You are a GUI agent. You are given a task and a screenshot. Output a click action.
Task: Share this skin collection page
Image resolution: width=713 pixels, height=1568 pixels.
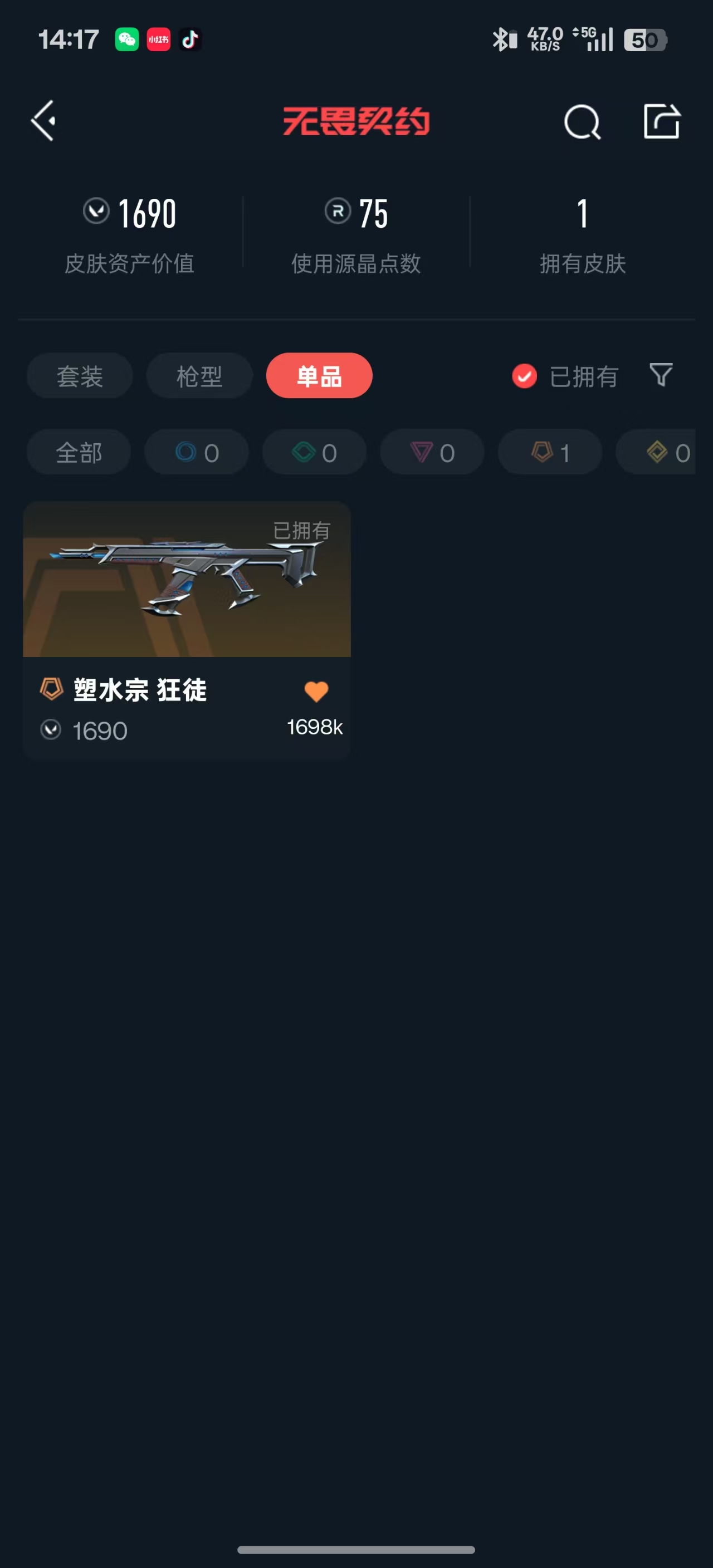(x=661, y=121)
